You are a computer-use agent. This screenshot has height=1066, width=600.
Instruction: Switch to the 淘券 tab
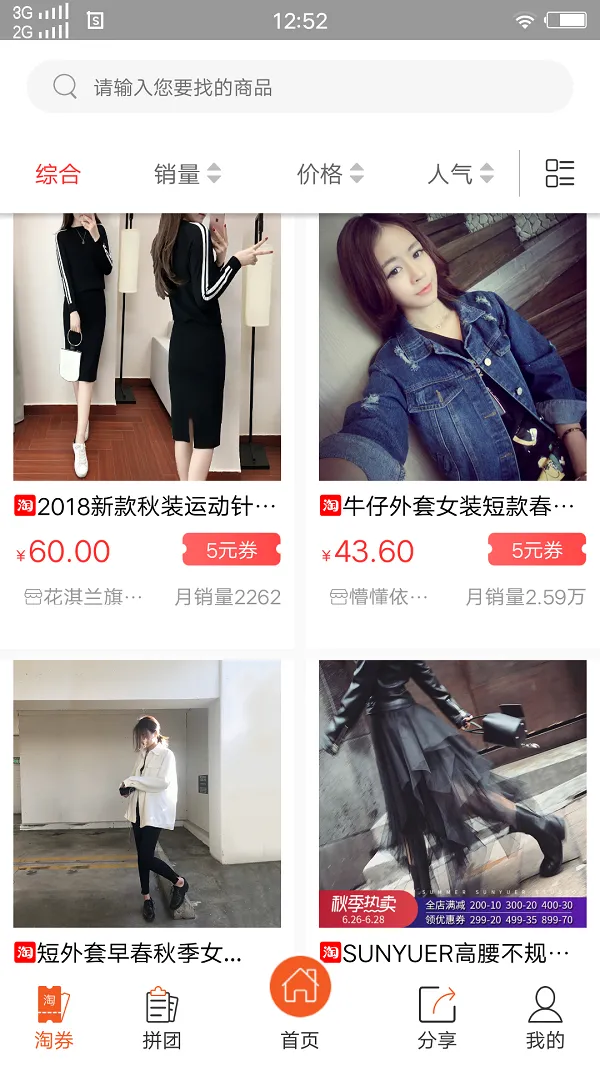(x=54, y=1018)
